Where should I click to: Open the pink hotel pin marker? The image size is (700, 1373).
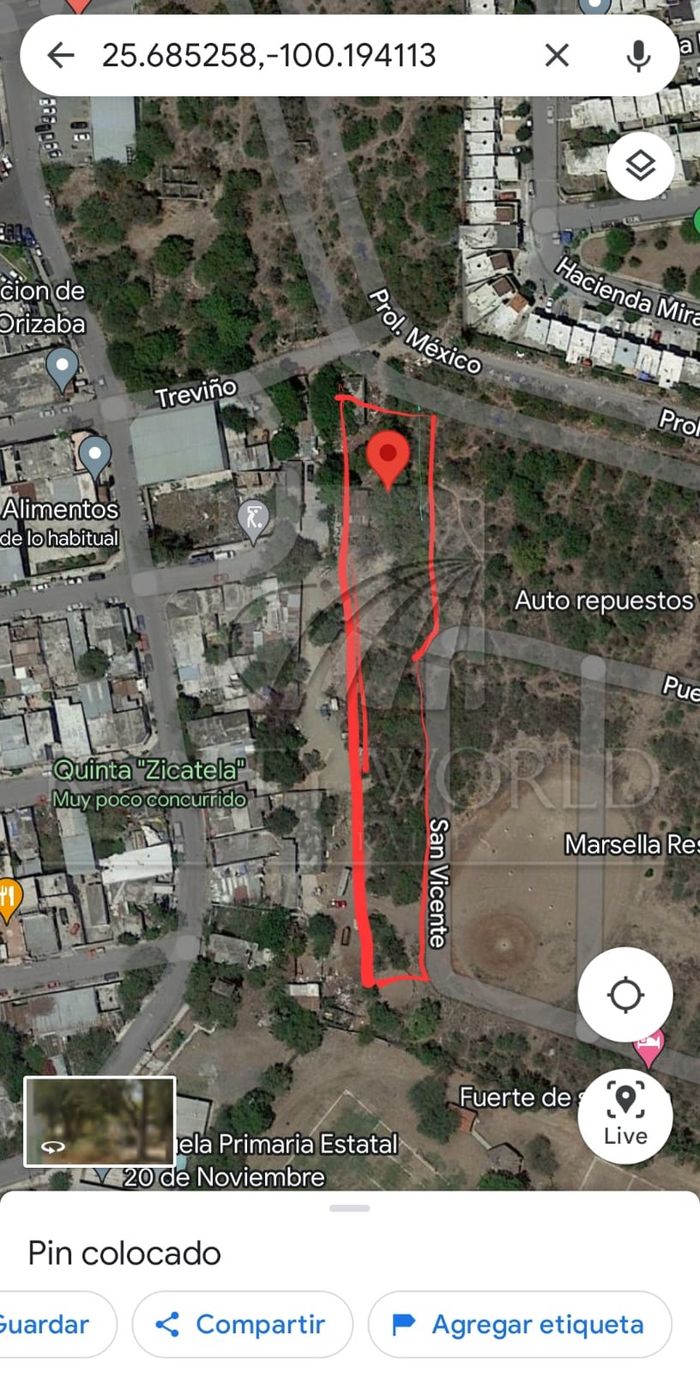[650, 1047]
